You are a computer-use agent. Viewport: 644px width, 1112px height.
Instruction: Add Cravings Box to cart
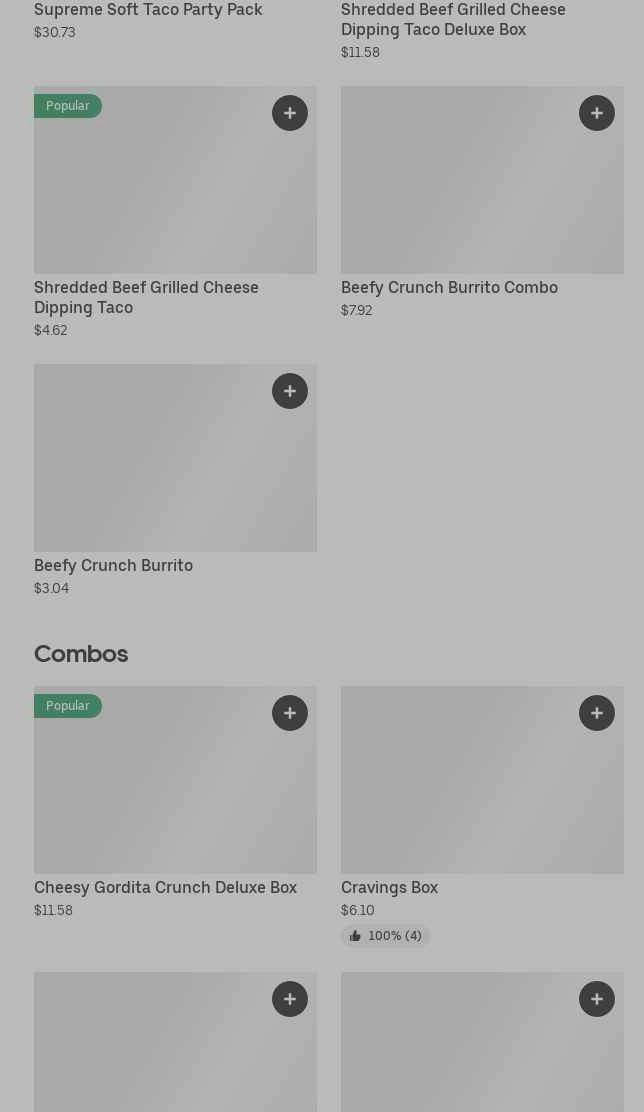coord(597,713)
